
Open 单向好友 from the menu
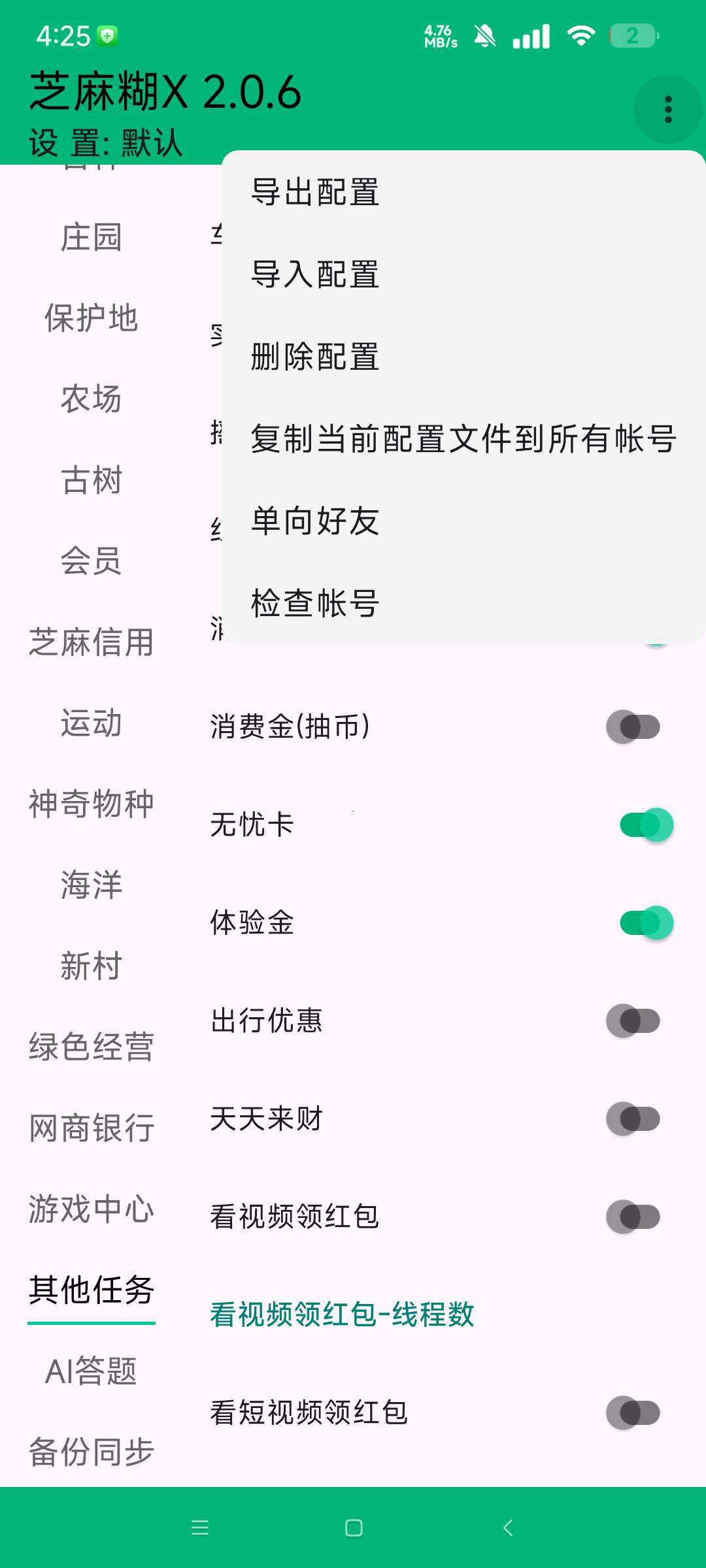[x=315, y=521]
